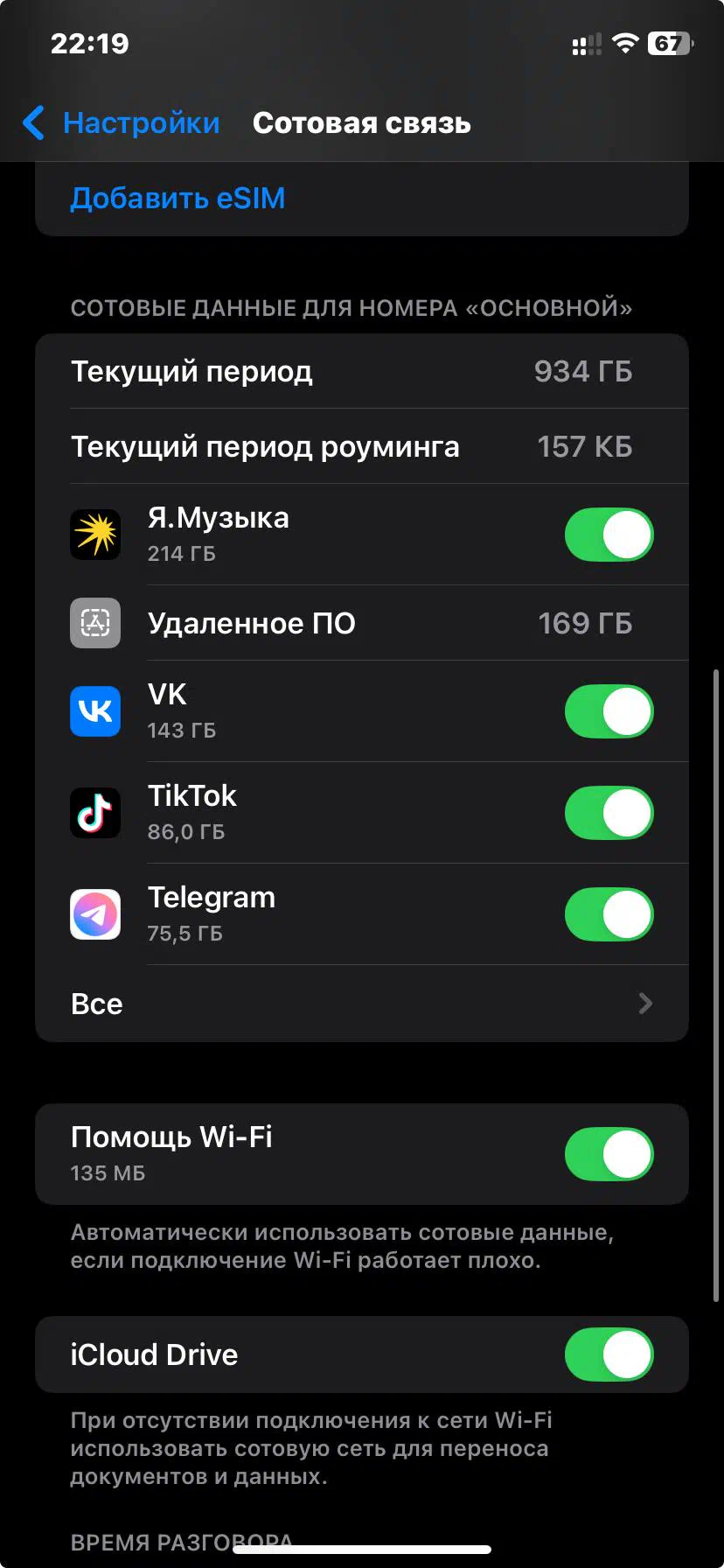Image resolution: width=724 pixels, height=1568 pixels.
Task: Toggle TikTok cellular data switch
Action: pyautogui.click(x=609, y=813)
